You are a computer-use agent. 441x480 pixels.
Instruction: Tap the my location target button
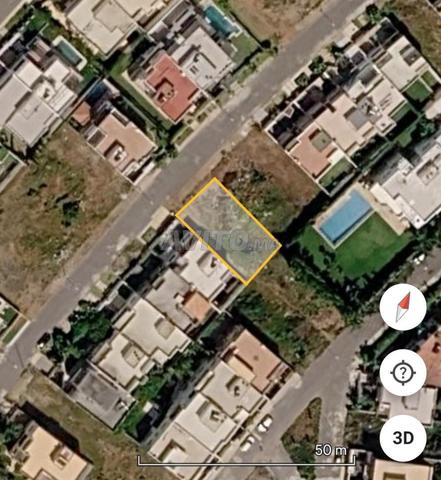click(x=403, y=372)
